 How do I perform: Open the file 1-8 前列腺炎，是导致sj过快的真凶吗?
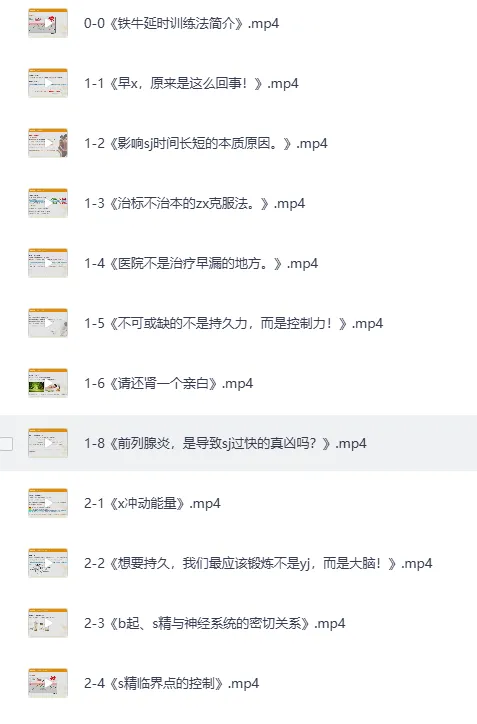click(225, 443)
